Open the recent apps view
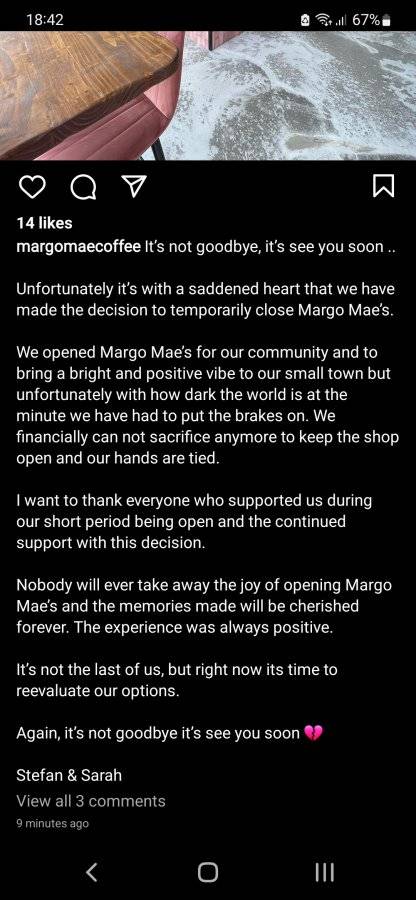 click(x=324, y=871)
